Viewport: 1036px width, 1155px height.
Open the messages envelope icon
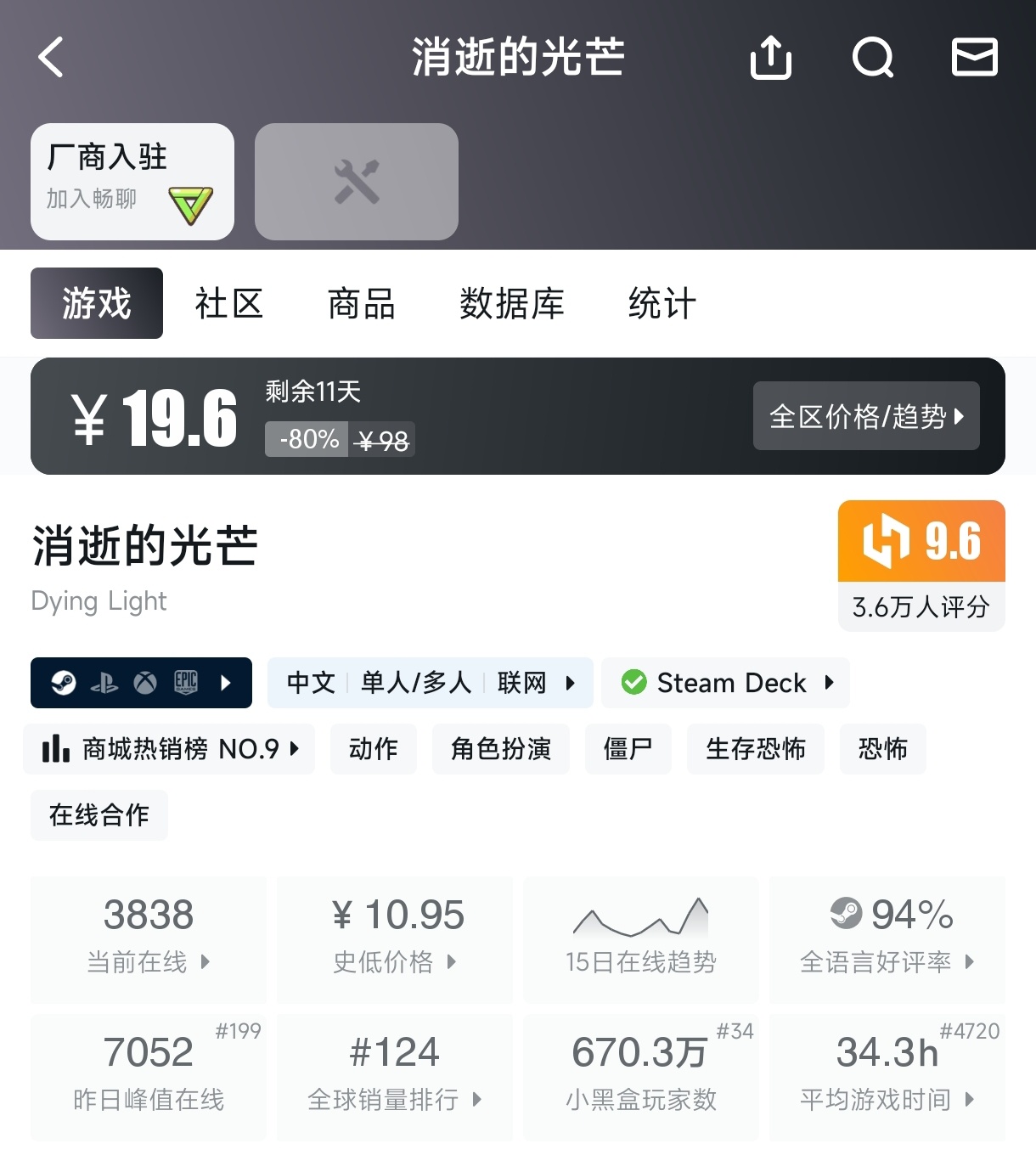(x=974, y=58)
